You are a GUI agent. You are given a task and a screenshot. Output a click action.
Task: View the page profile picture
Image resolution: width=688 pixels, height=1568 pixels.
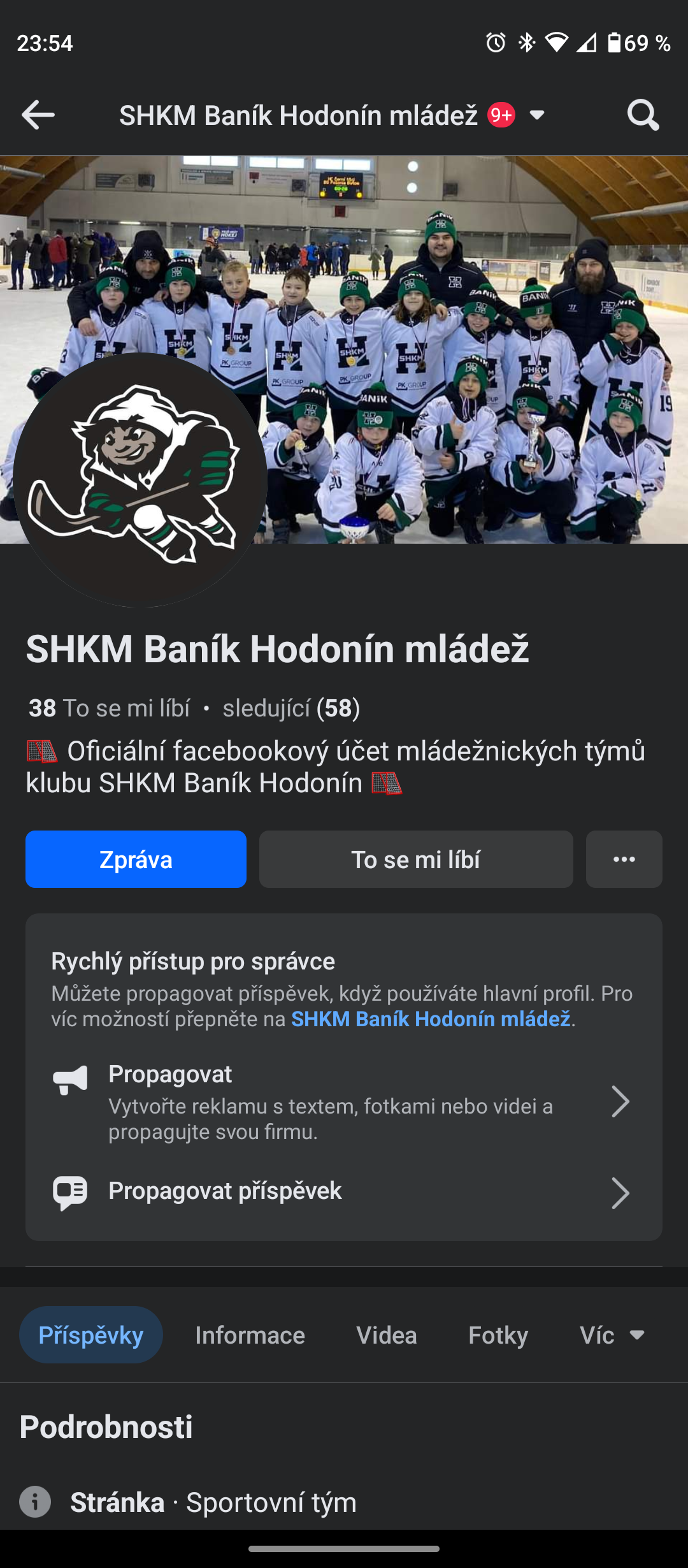point(140,479)
